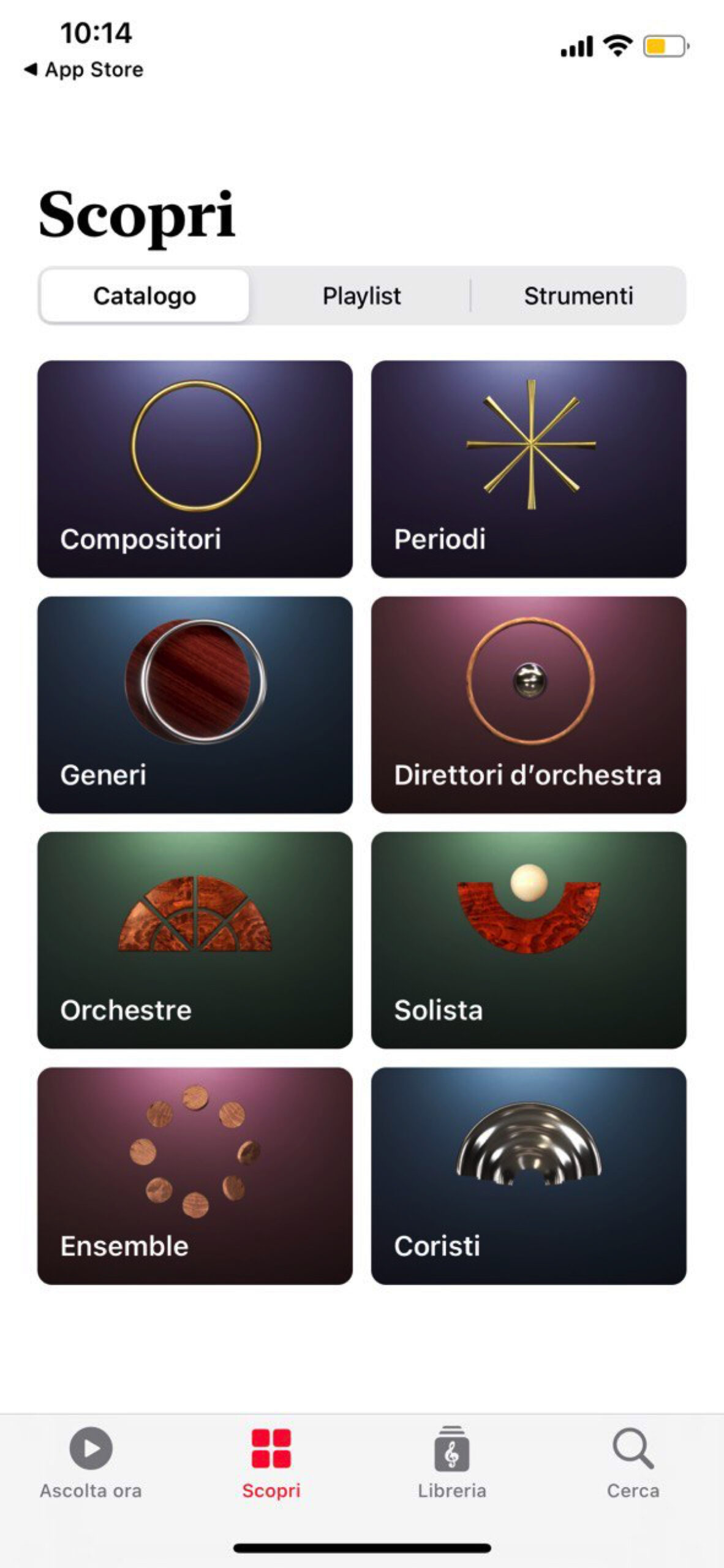The width and height of the screenshot is (724, 1568).
Task: Select the Strumenti segment
Action: point(578,296)
